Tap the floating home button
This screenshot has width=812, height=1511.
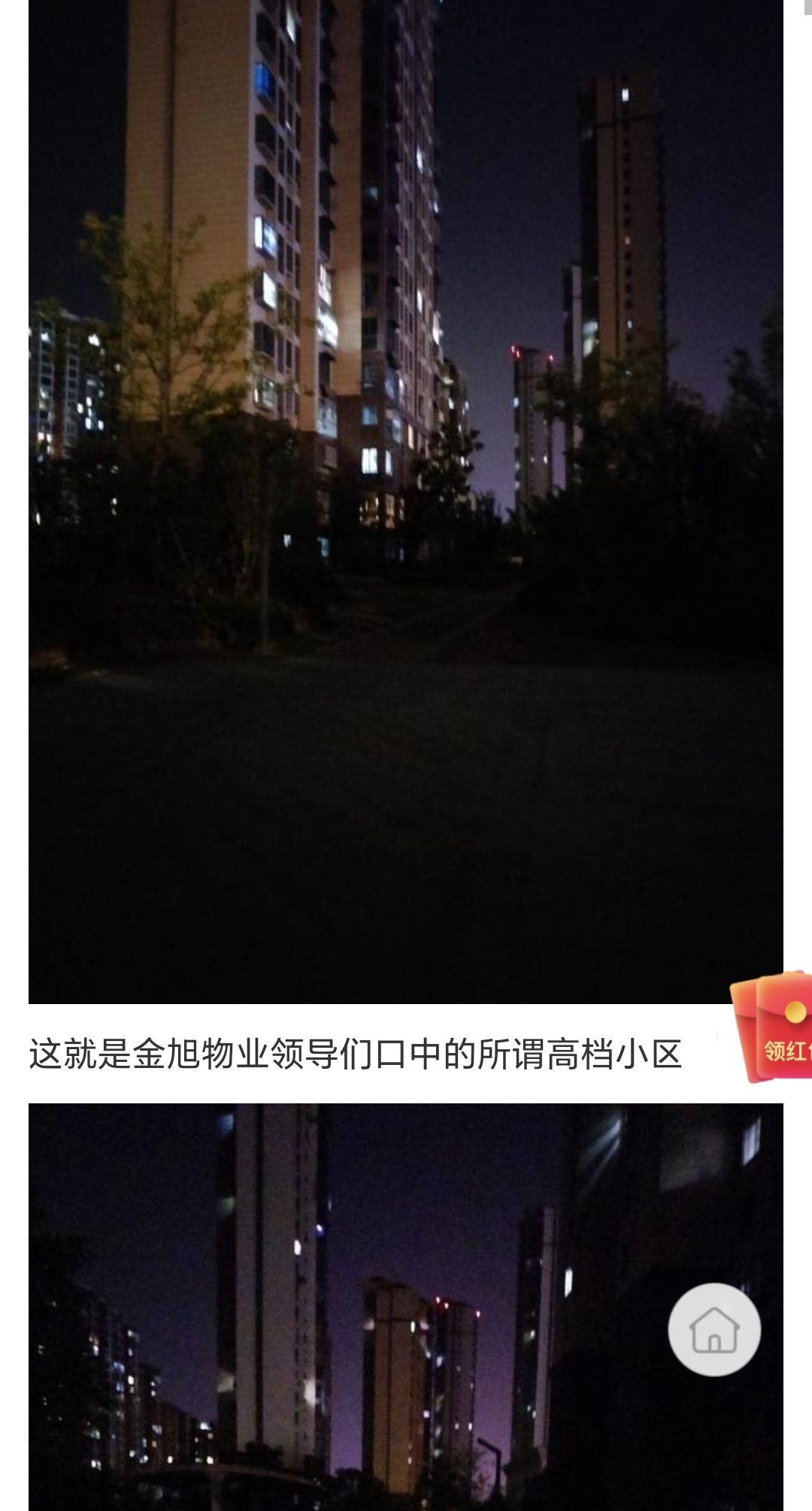(714, 1329)
